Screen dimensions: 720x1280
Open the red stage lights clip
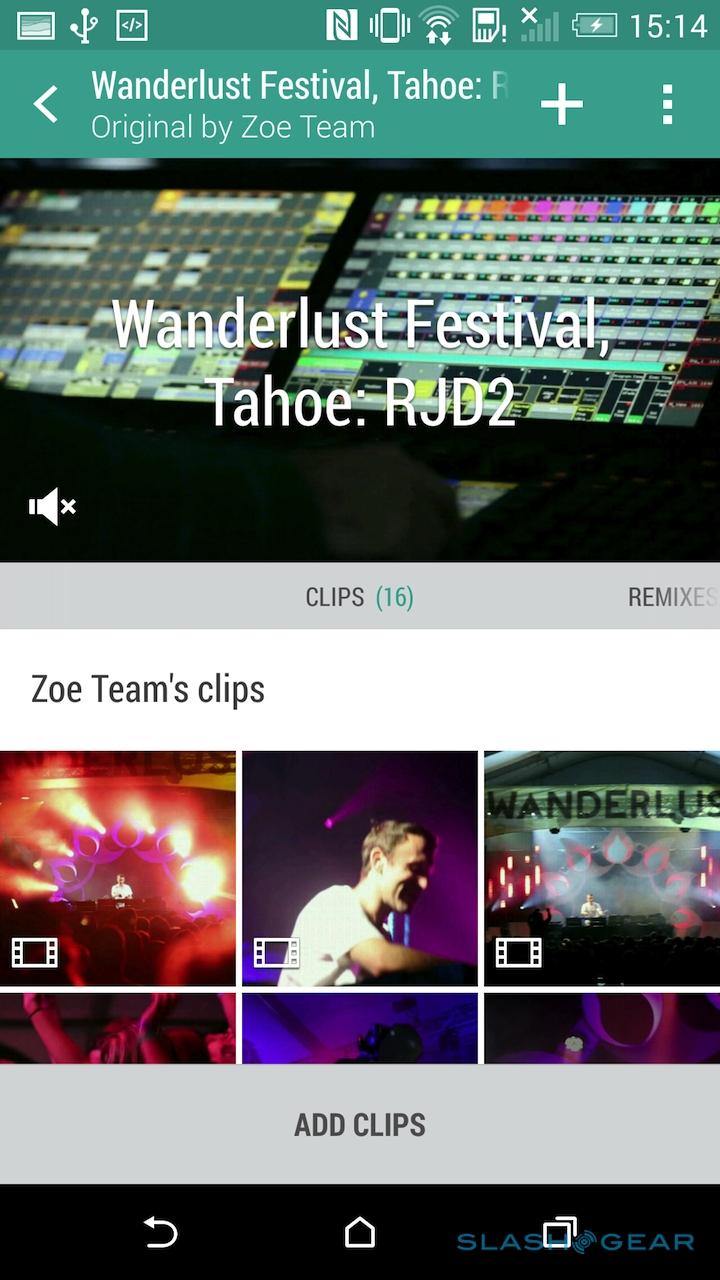[118, 868]
